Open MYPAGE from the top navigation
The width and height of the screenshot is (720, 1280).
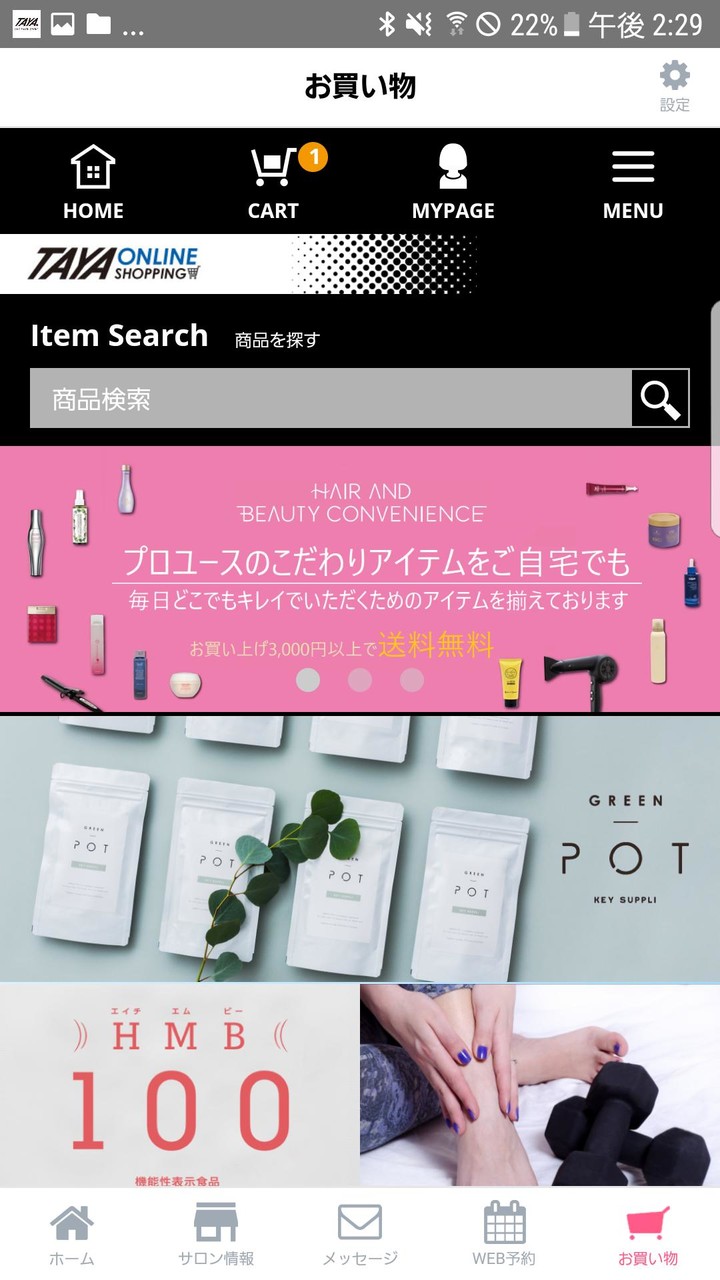(454, 180)
